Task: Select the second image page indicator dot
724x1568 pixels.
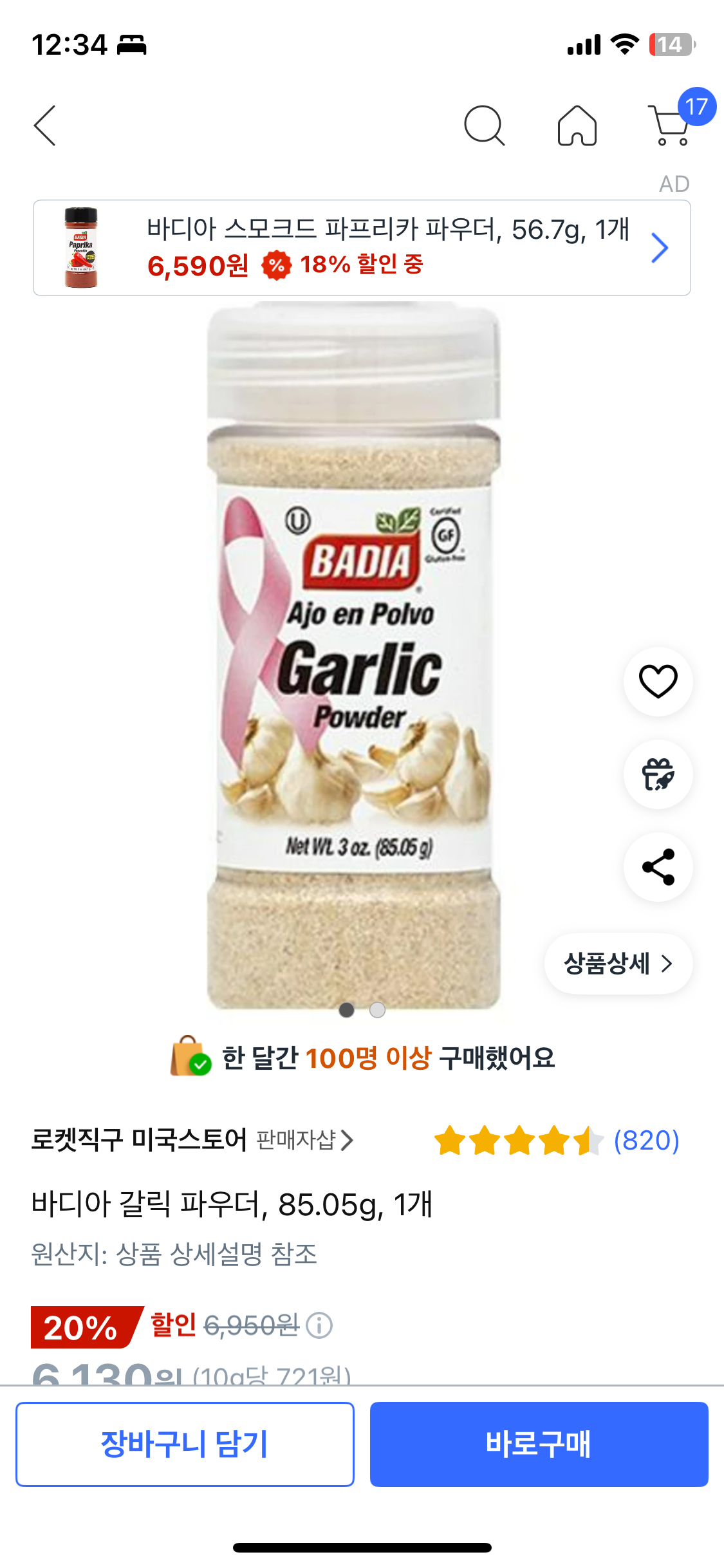Action: point(378,1010)
